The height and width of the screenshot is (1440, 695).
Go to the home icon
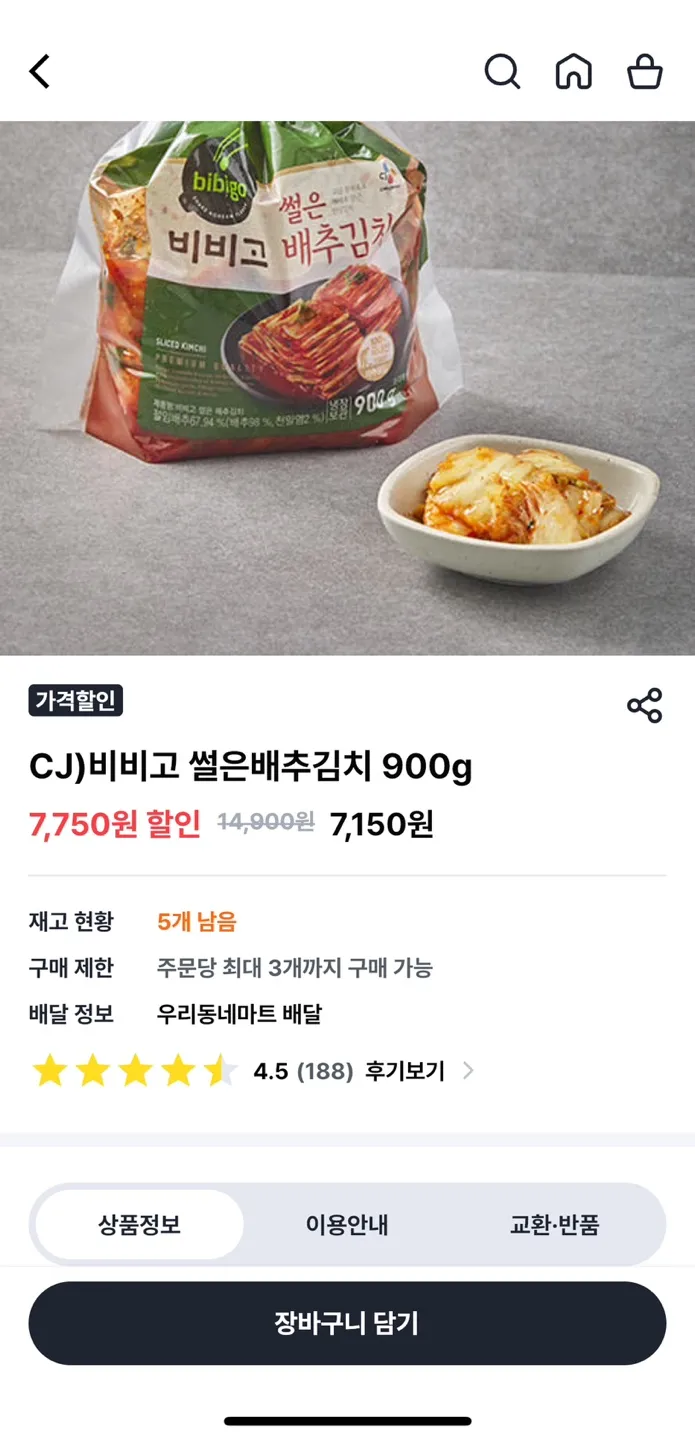(x=573, y=72)
